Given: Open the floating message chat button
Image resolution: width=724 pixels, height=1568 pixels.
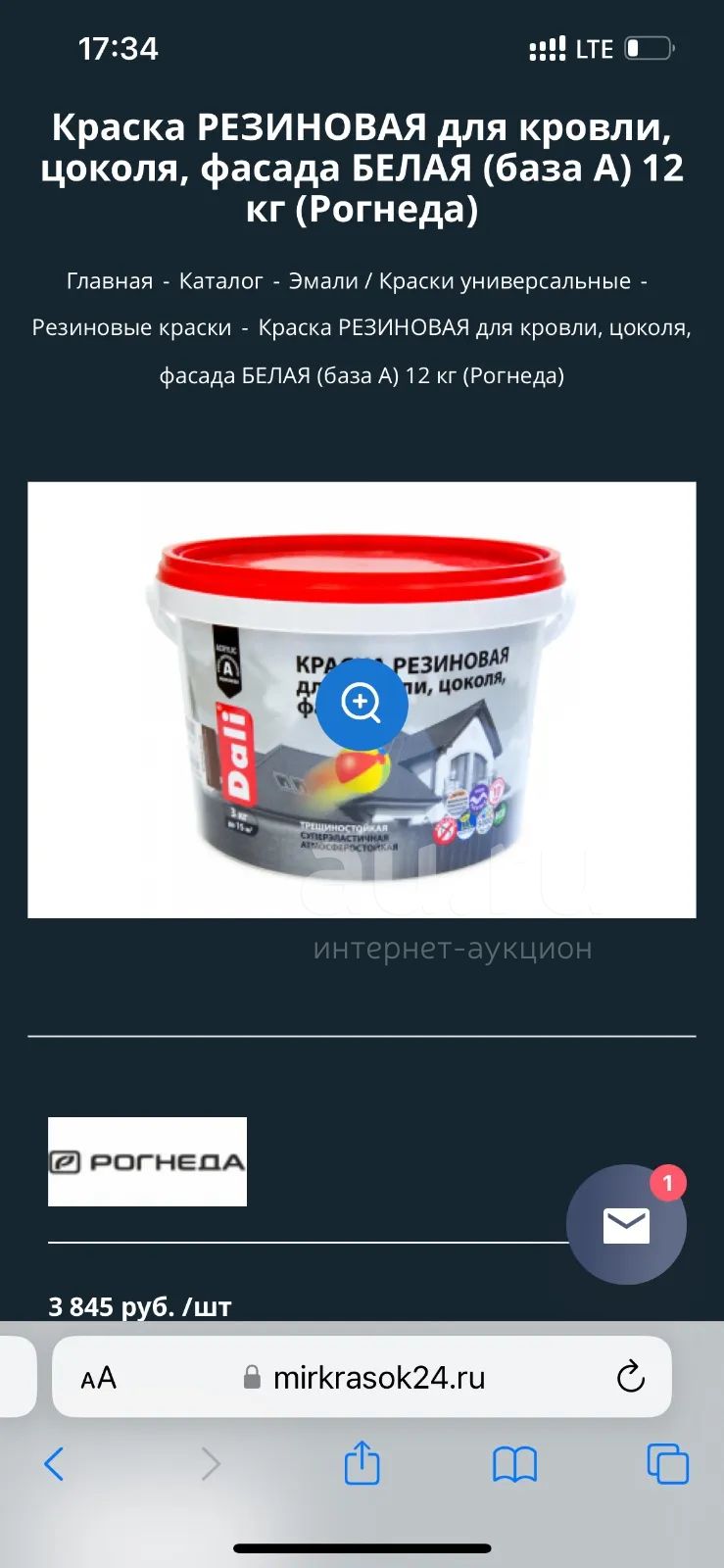Looking at the screenshot, I should coord(626,1224).
